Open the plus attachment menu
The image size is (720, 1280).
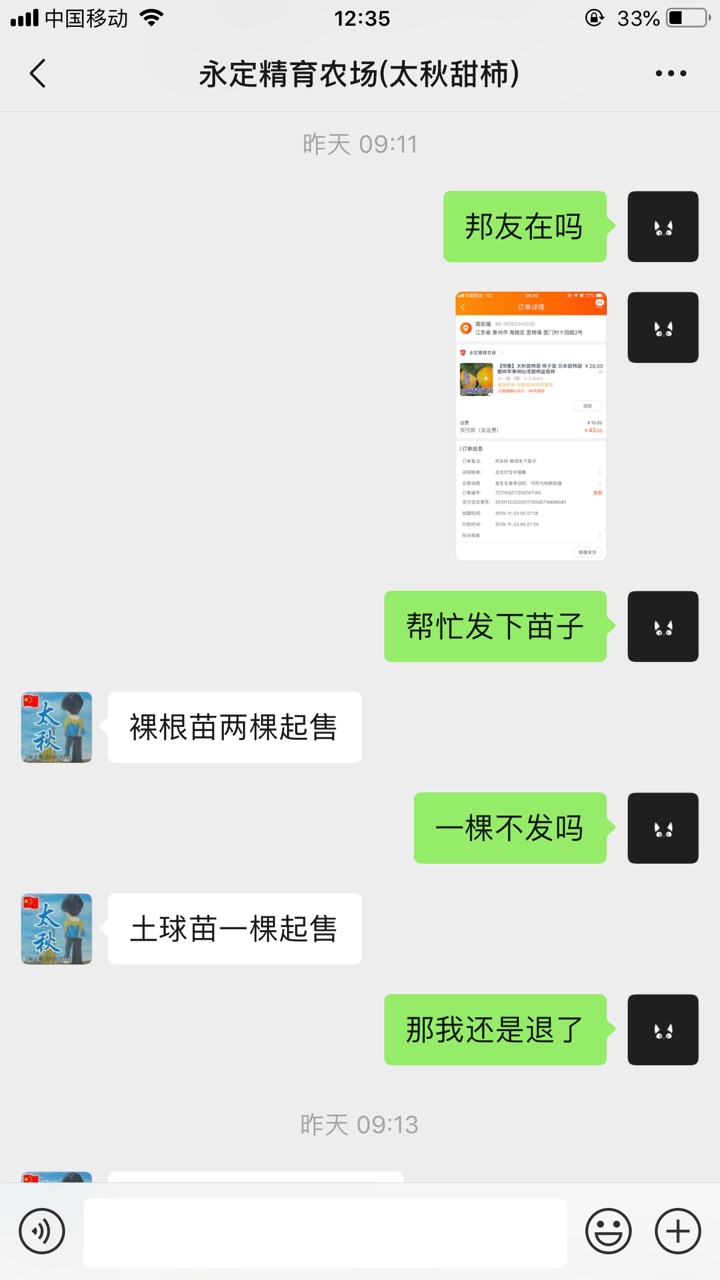pos(677,1231)
